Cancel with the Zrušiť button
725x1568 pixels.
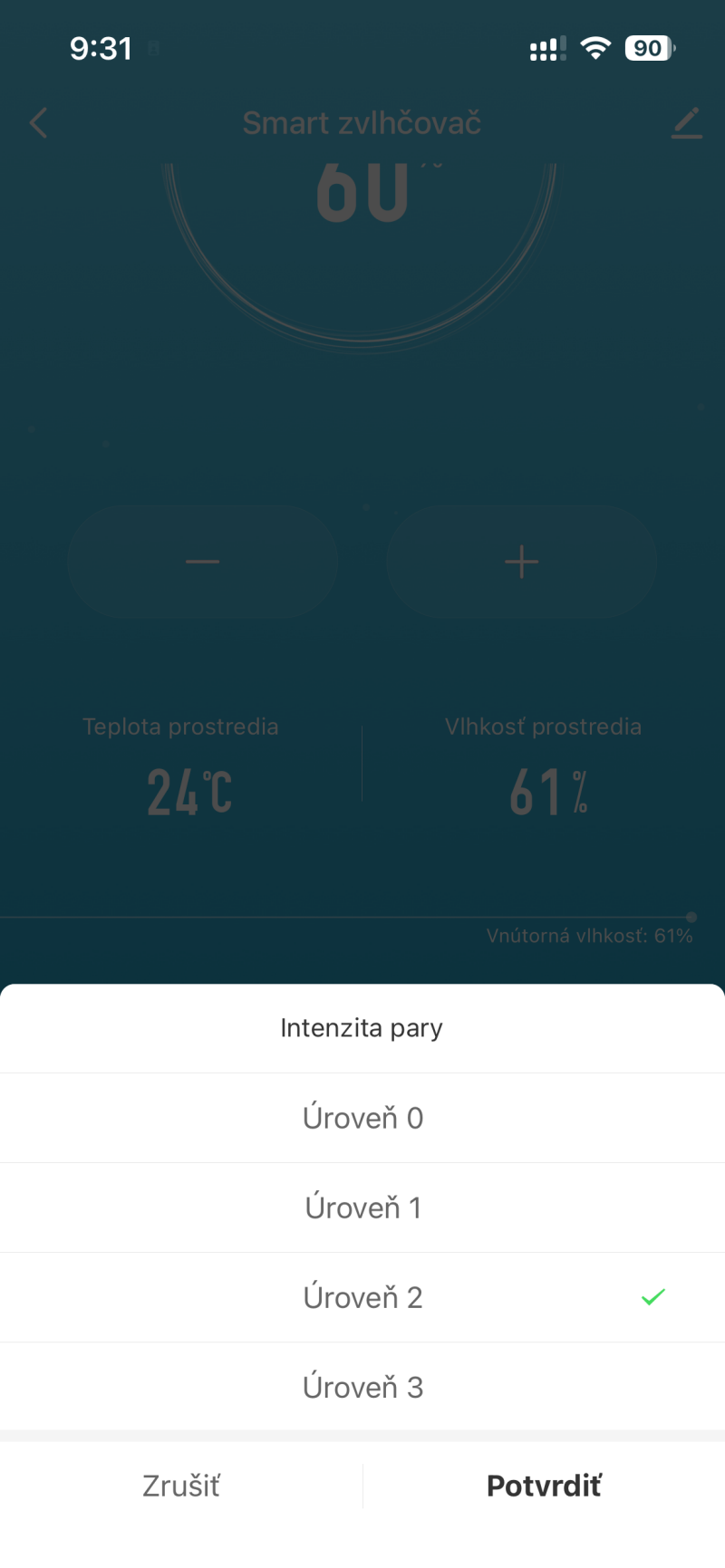pyautogui.click(x=181, y=1486)
